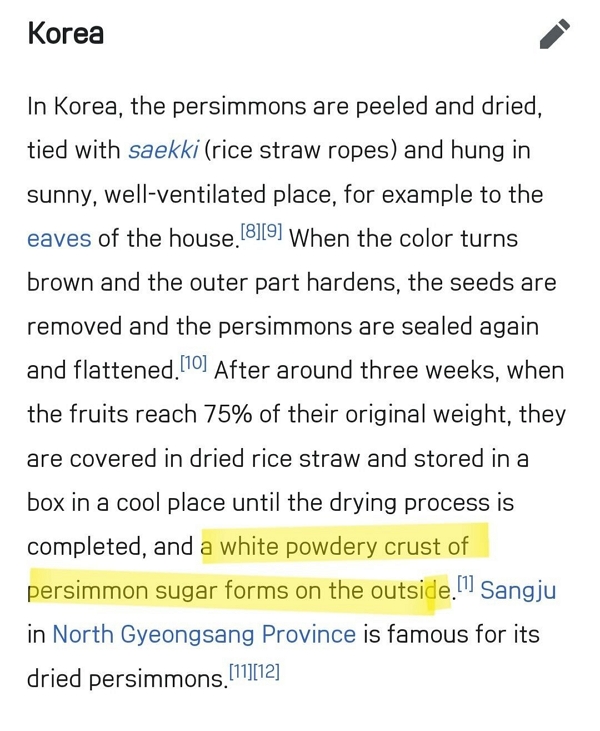Follow the eaves link
The image size is (600, 731).
(58, 239)
